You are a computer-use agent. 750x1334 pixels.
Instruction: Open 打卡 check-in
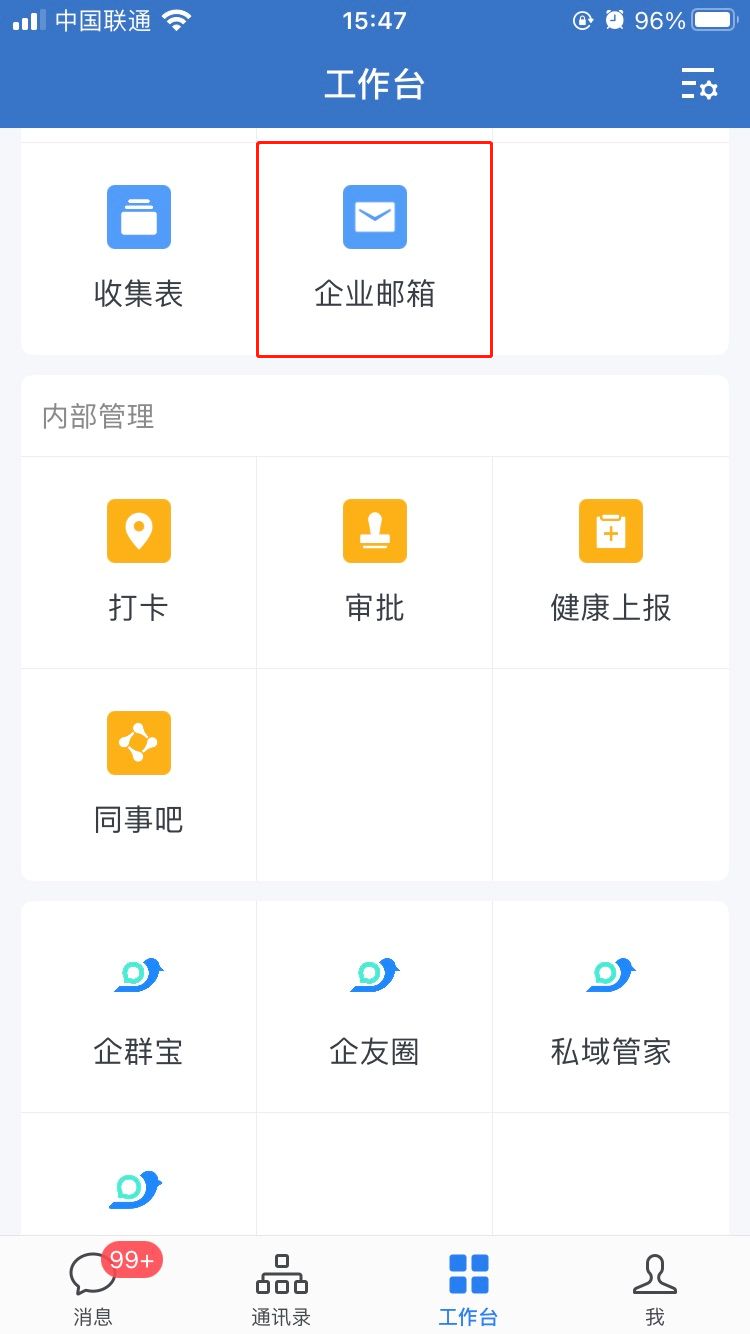point(139,561)
